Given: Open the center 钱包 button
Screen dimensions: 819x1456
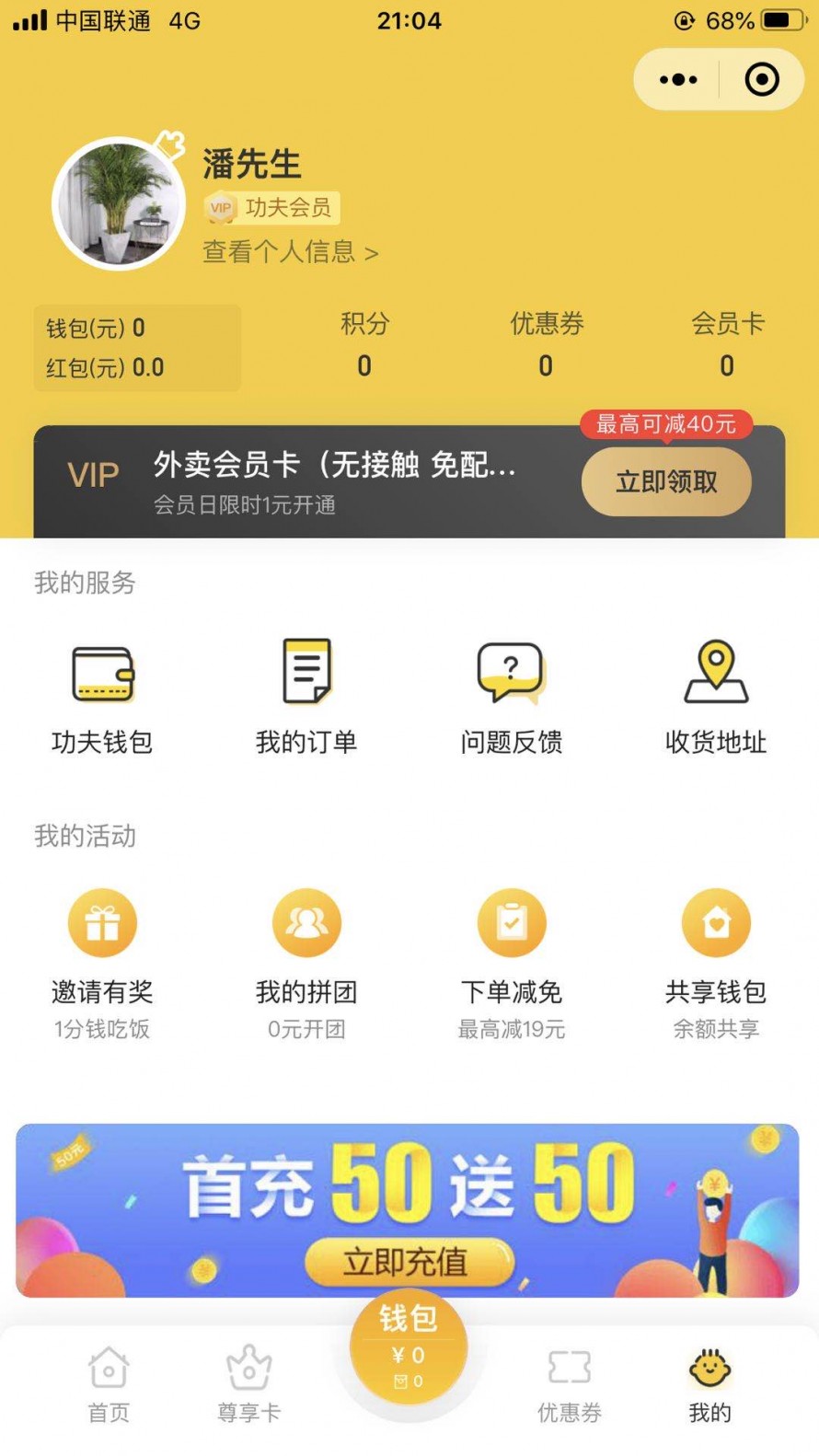Looking at the screenshot, I should 409,1348.
